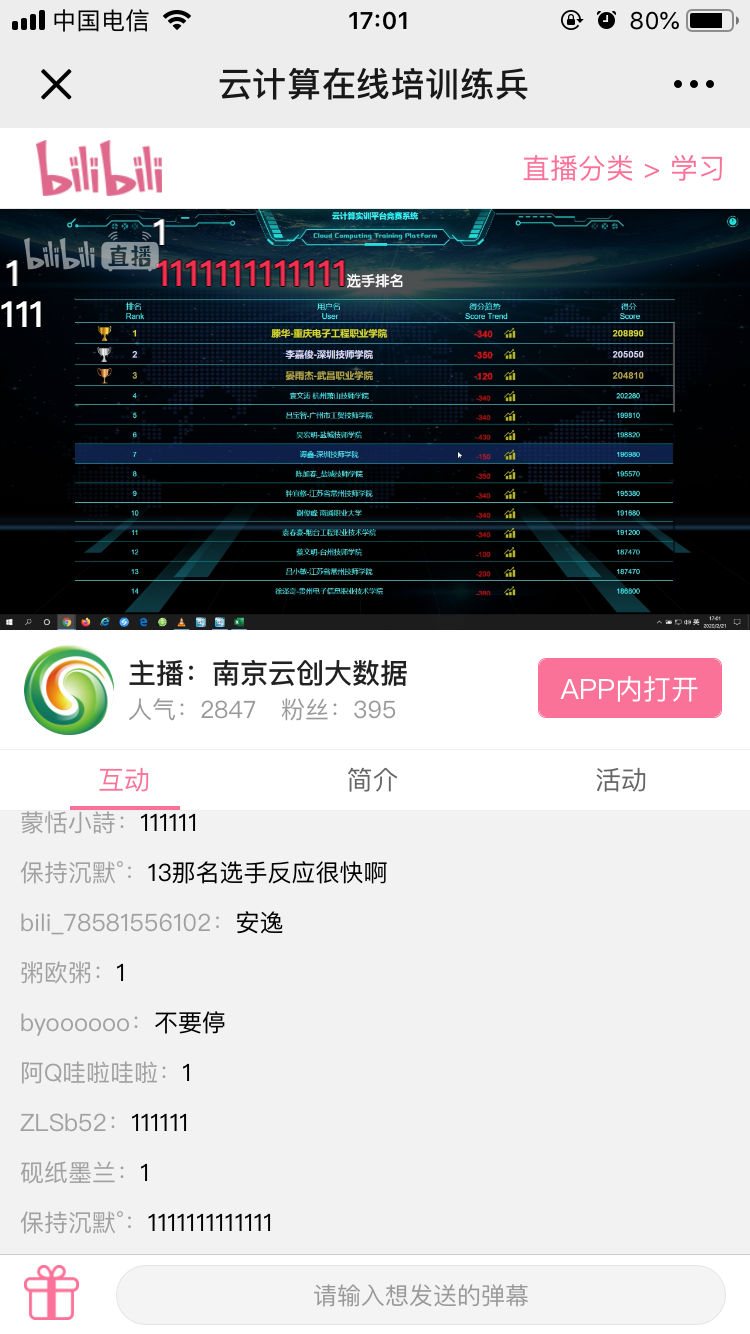
Task: Open the bilibili logo homepage link
Action: tap(100, 168)
